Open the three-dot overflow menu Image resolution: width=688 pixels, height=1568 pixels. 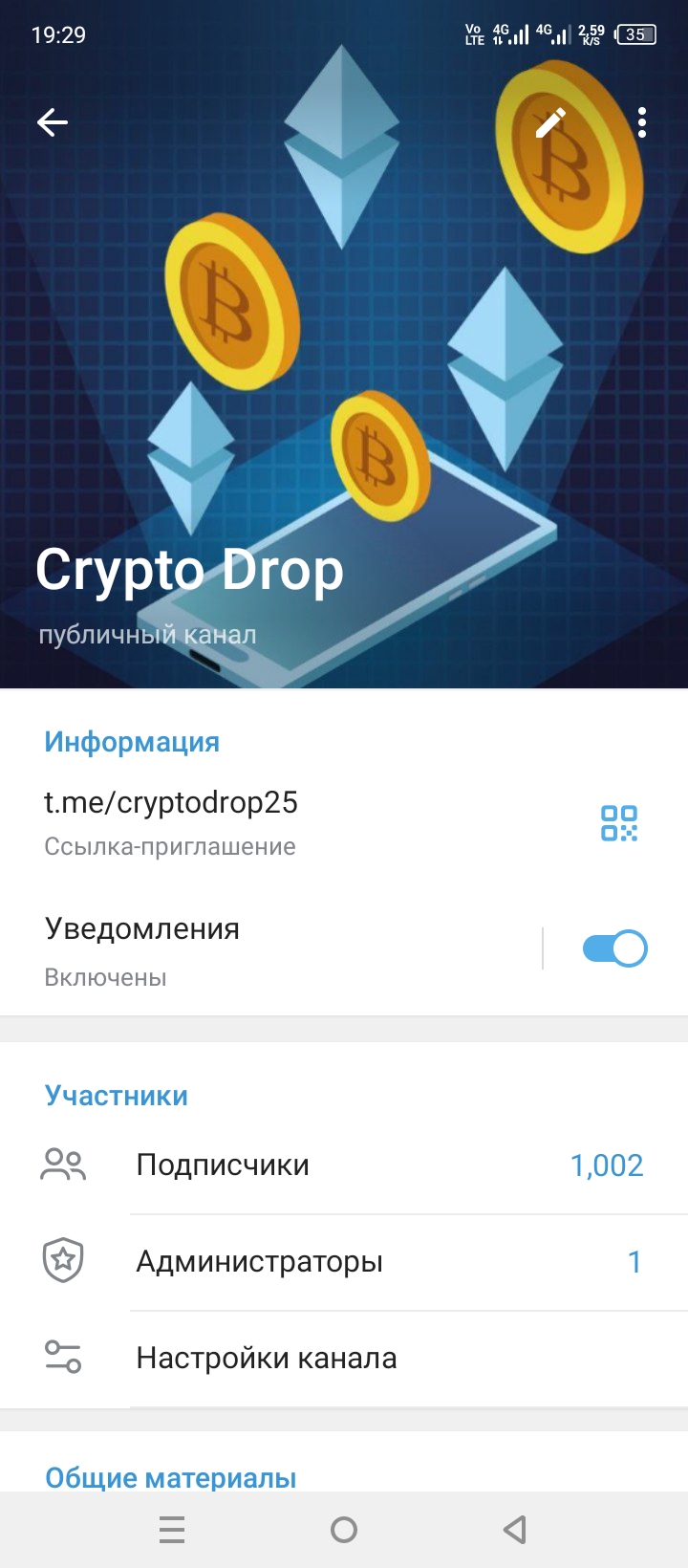641,122
